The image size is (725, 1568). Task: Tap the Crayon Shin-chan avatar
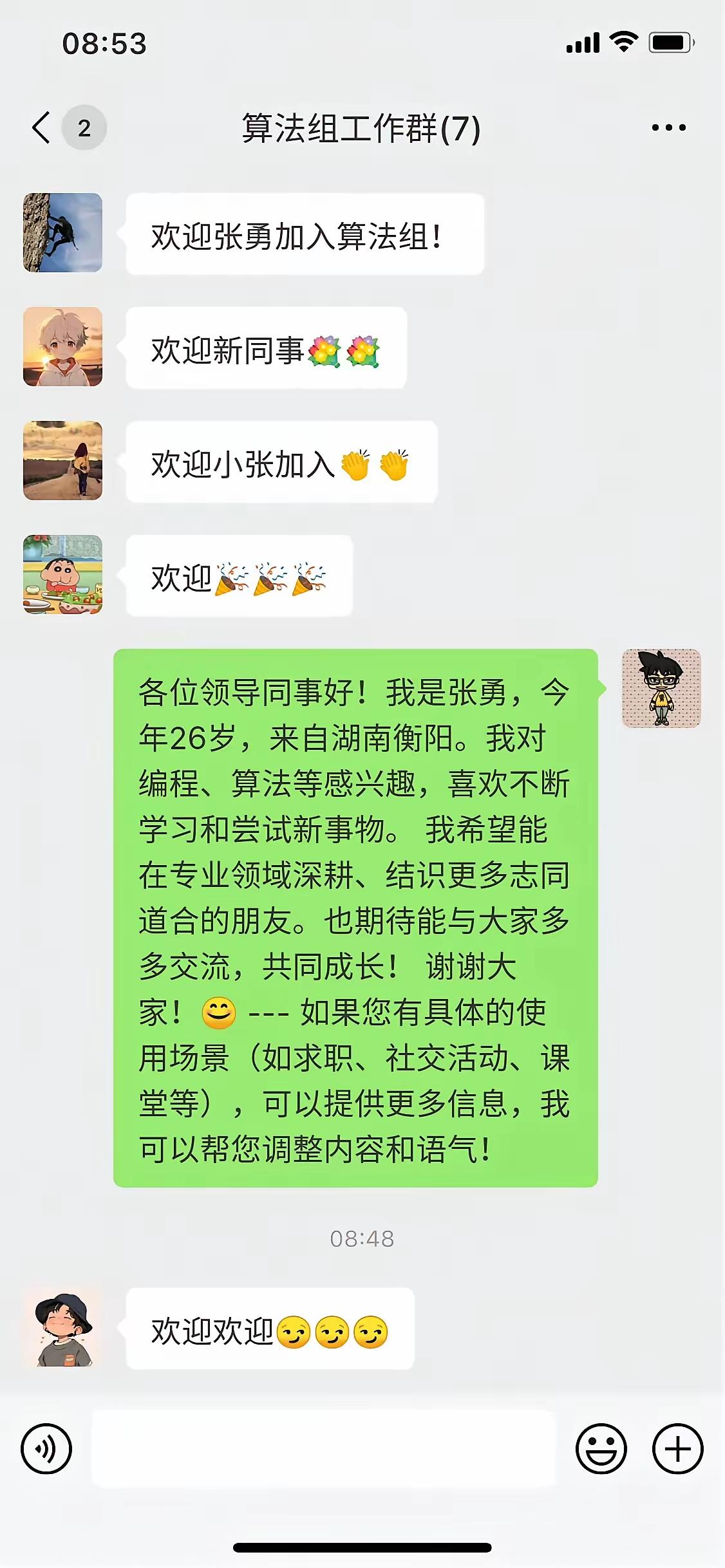click(61, 577)
